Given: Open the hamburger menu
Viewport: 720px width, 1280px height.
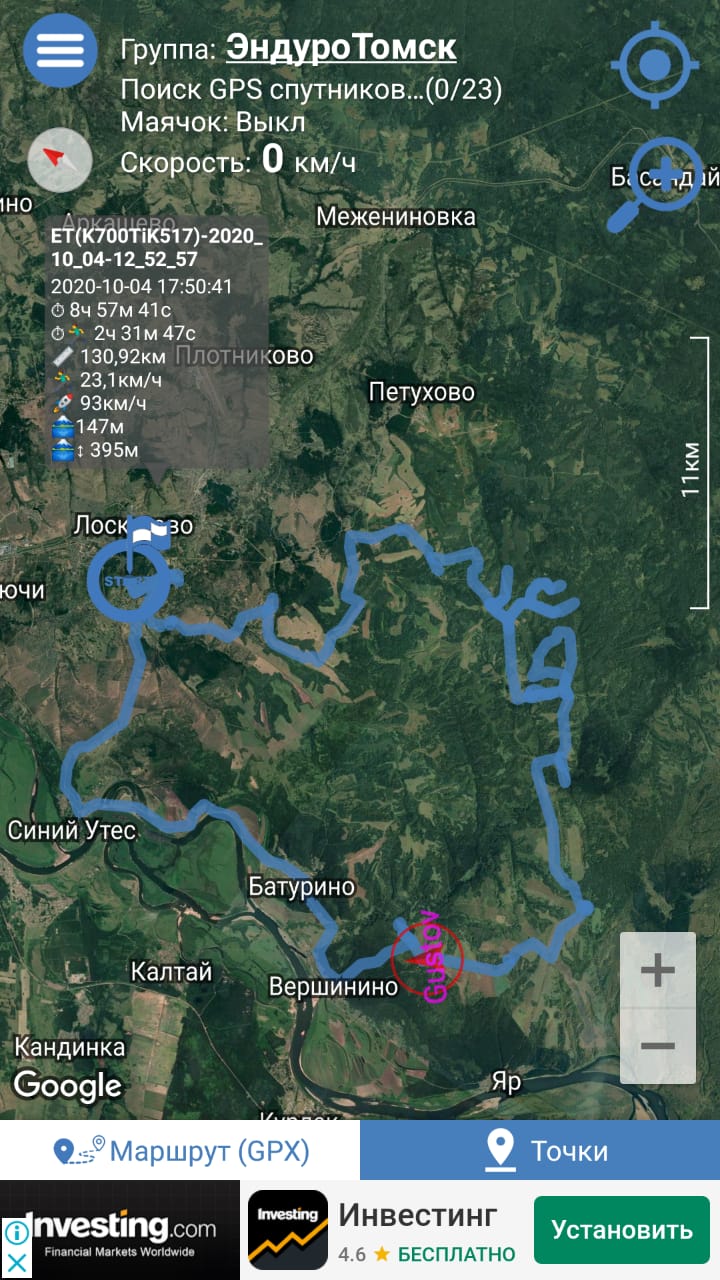Looking at the screenshot, I should pos(60,50).
